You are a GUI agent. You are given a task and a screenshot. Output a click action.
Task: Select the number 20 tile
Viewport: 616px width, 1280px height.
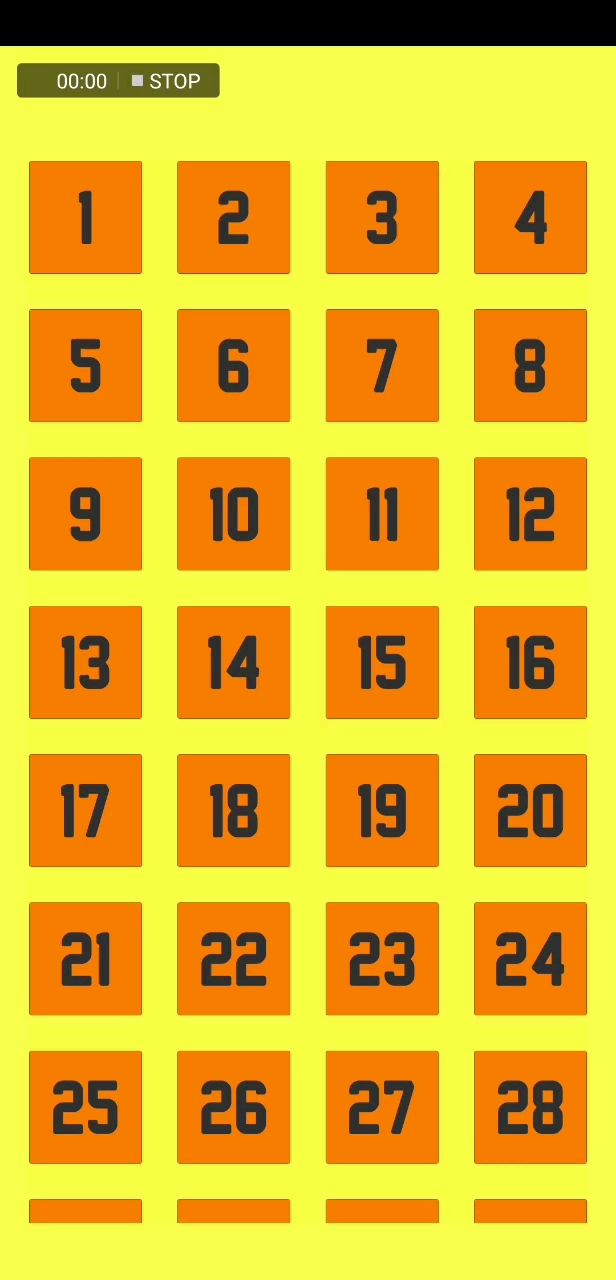pos(530,810)
